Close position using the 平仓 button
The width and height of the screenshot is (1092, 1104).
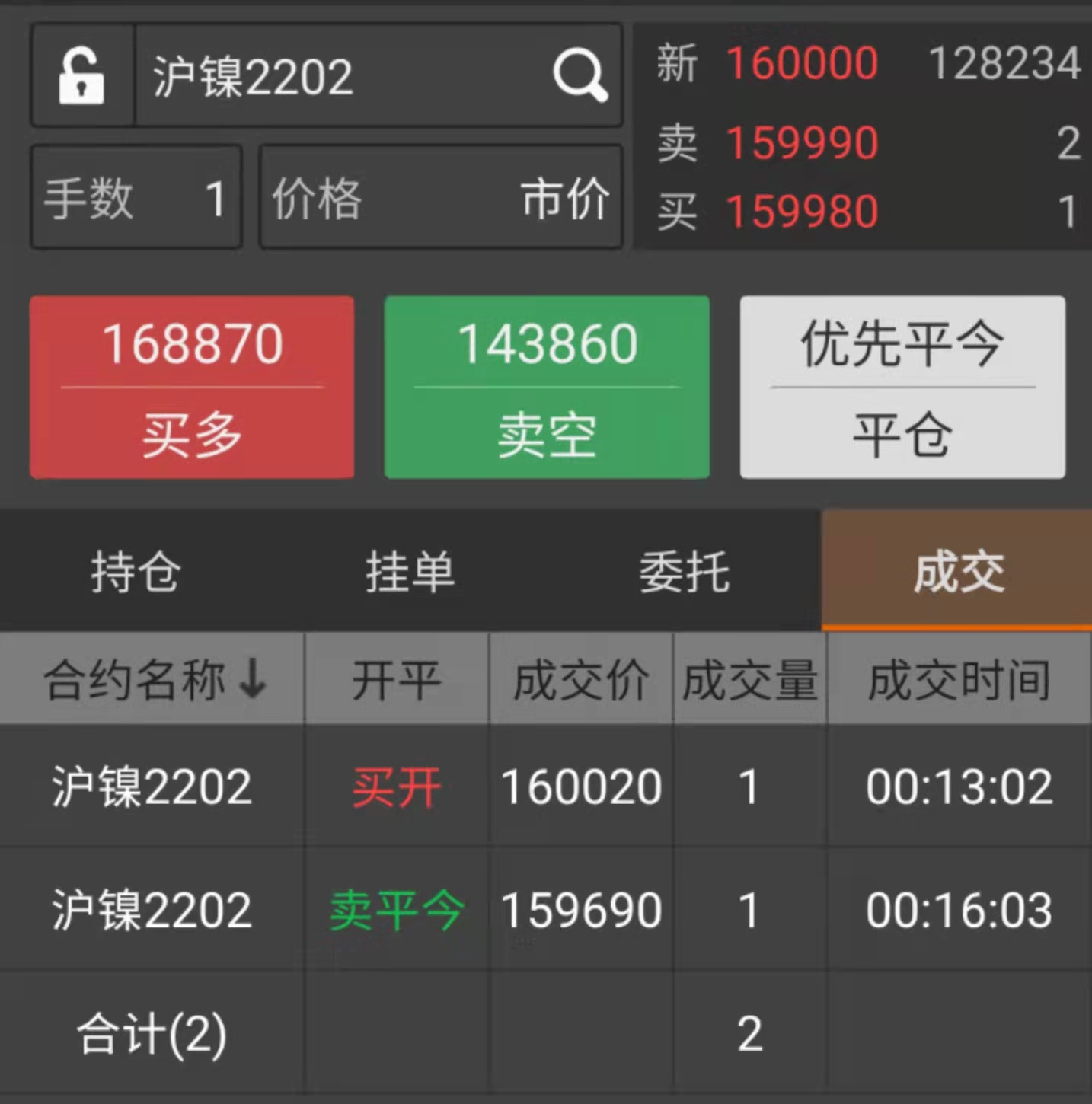click(x=902, y=388)
